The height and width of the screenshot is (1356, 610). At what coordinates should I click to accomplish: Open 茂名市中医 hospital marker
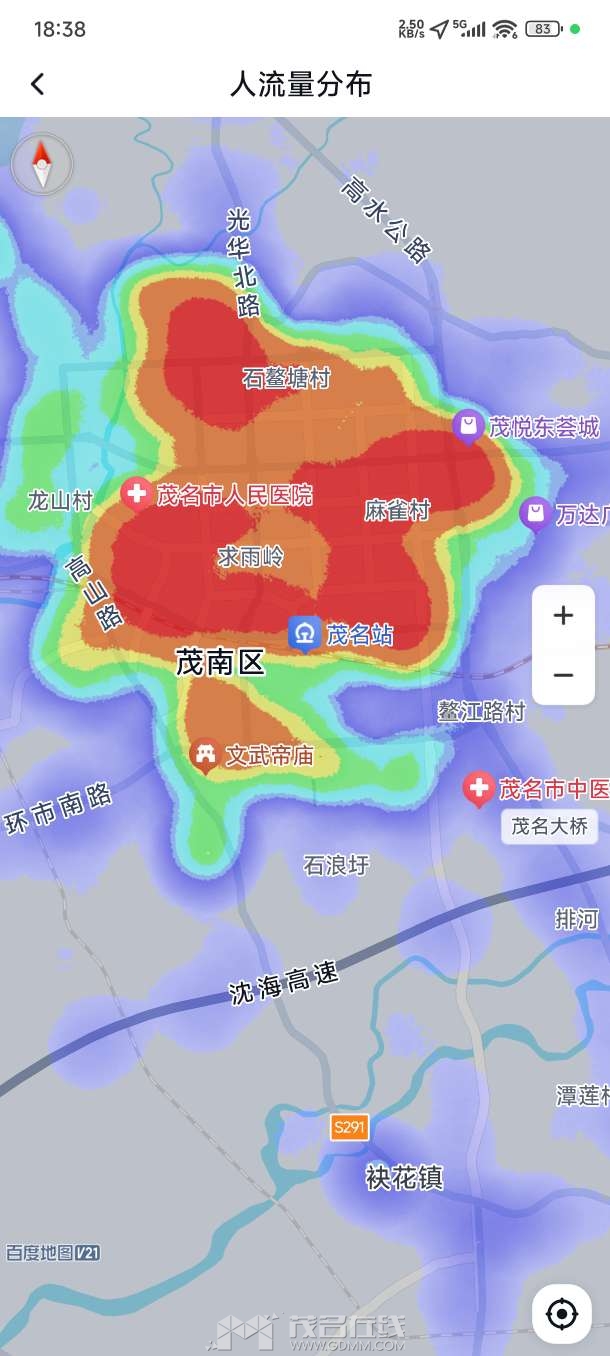pyautogui.click(x=479, y=788)
